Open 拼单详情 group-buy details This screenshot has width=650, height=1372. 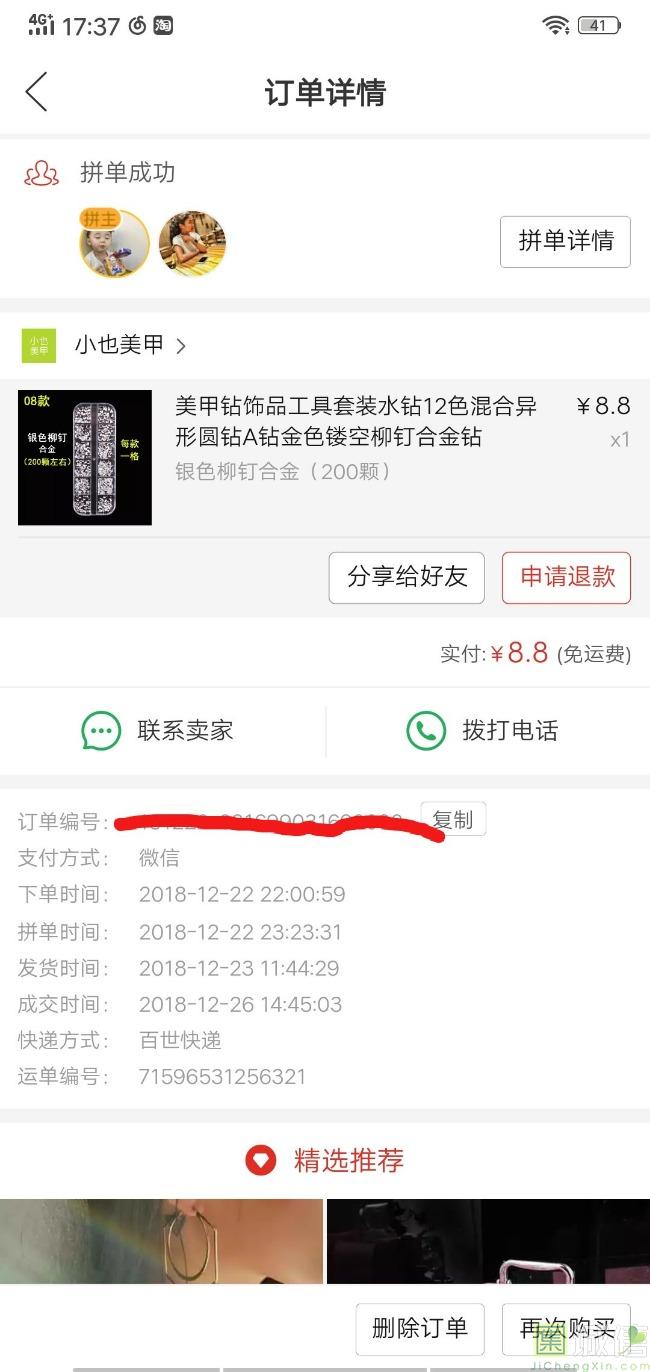pos(565,241)
